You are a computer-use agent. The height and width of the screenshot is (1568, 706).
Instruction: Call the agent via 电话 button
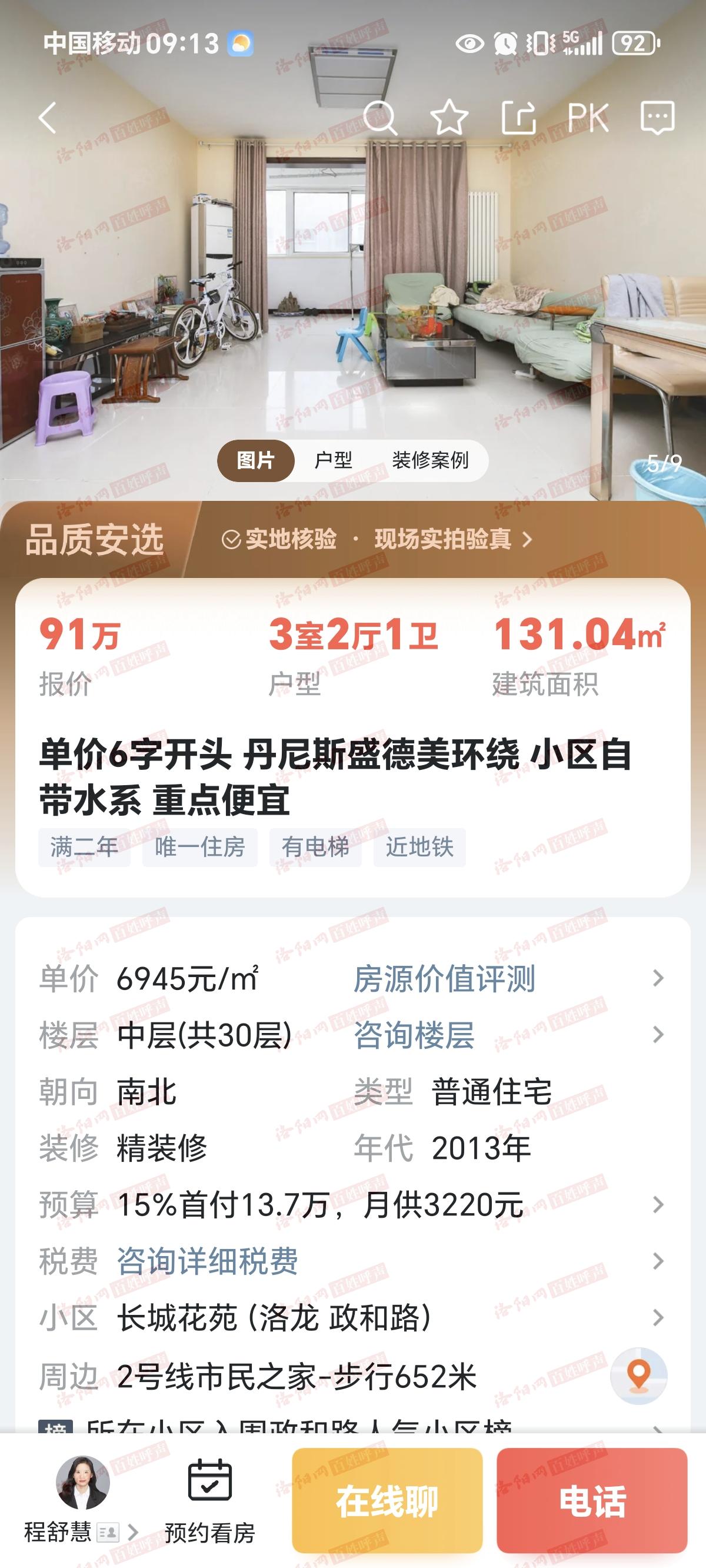click(592, 1501)
